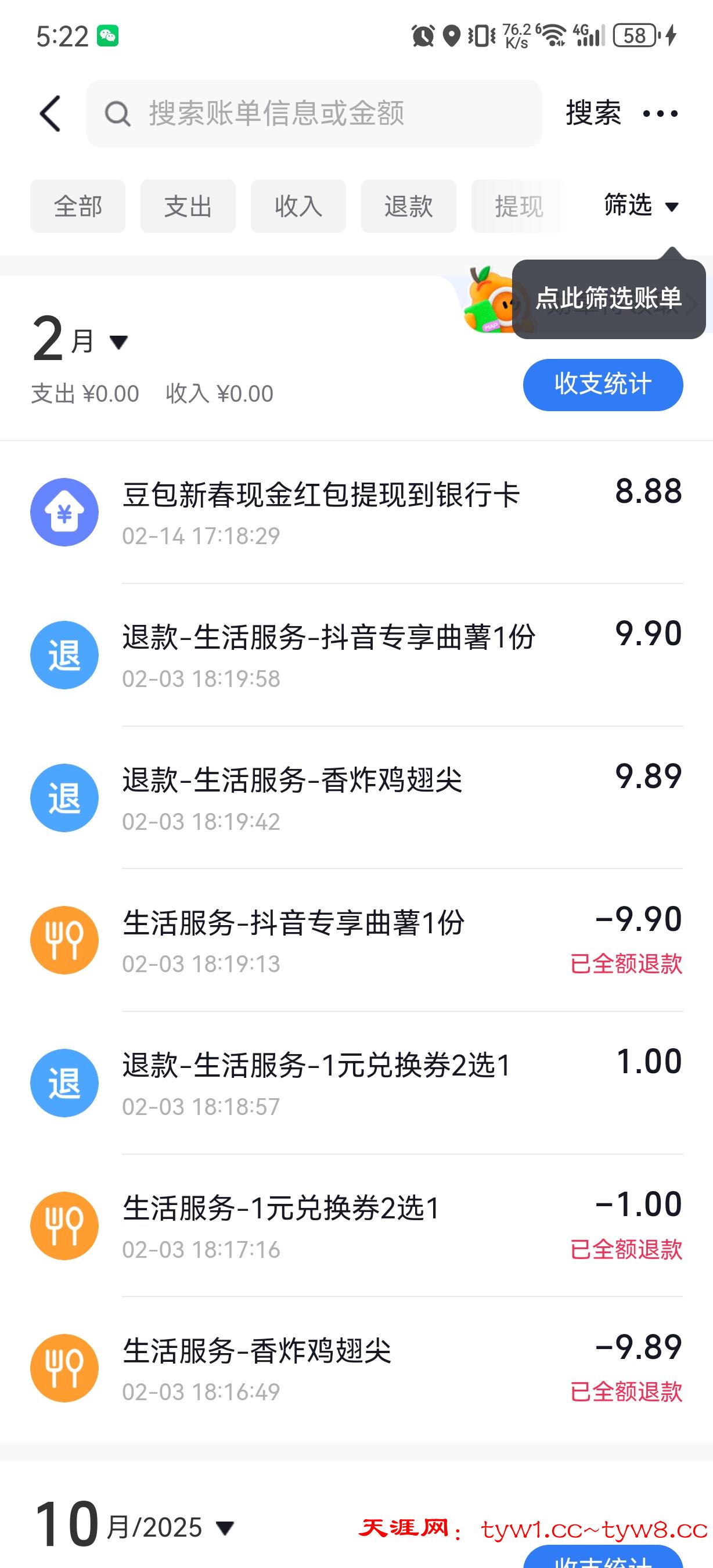Switch to the 提现 filter
Viewport: 713px width, 1568px height.
[x=518, y=206]
